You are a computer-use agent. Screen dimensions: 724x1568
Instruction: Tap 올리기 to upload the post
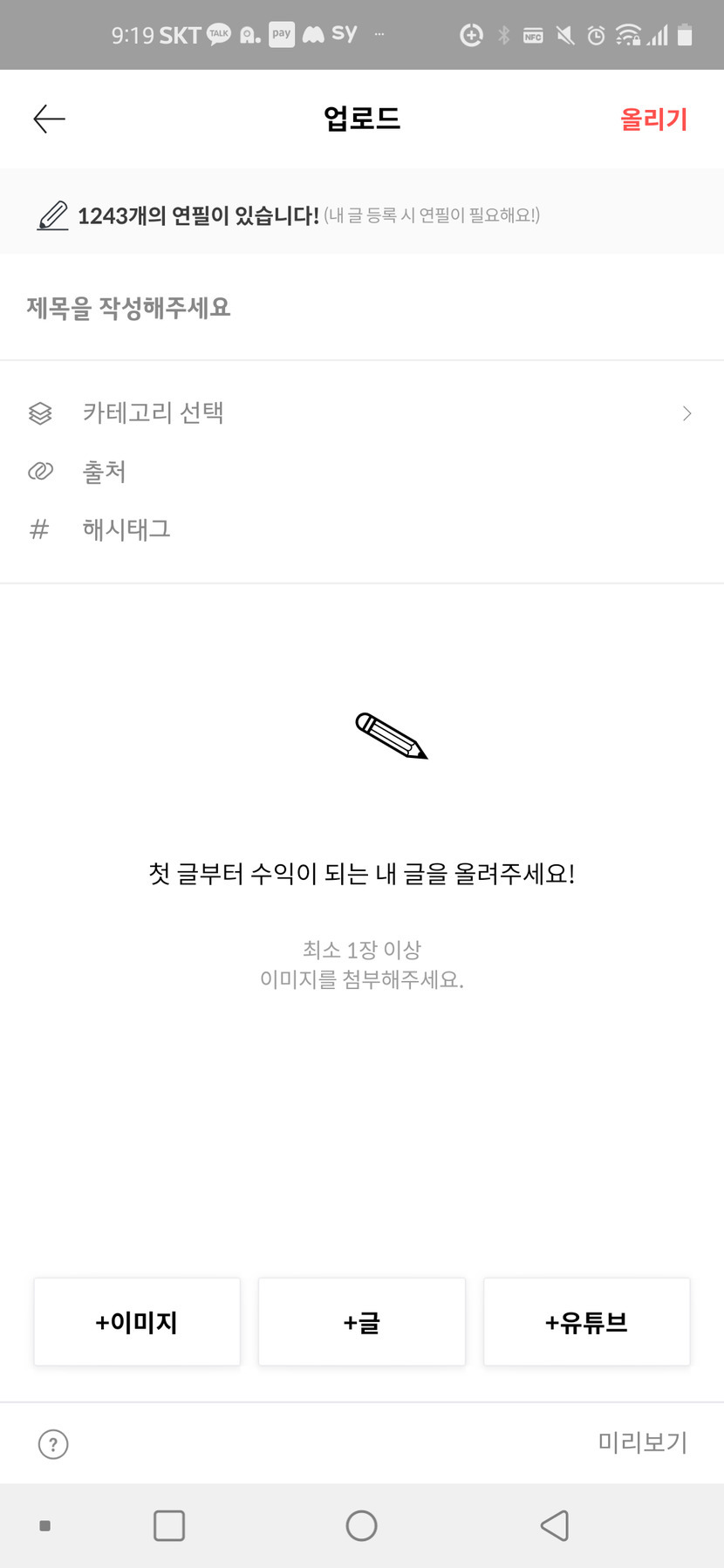[x=653, y=119]
